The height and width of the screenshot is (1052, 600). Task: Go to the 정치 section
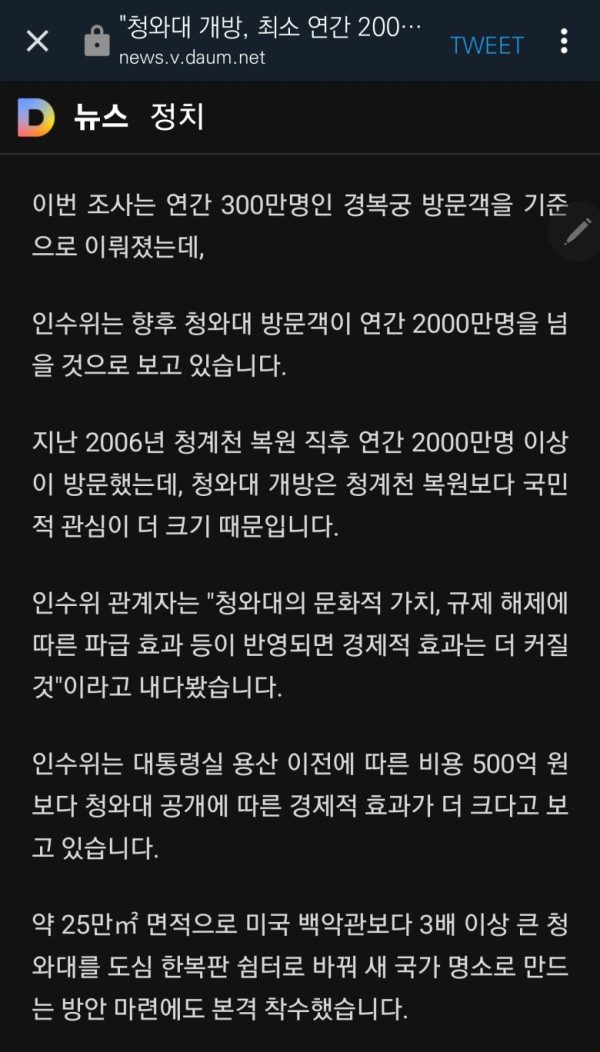point(177,118)
